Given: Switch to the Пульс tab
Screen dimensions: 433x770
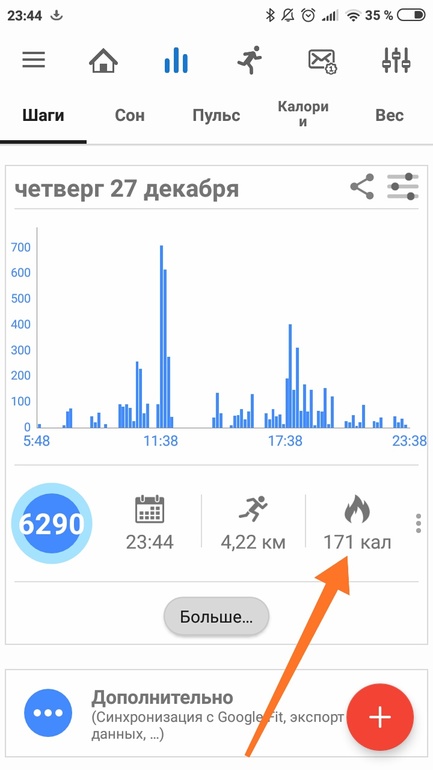Looking at the screenshot, I should [x=216, y=115].
